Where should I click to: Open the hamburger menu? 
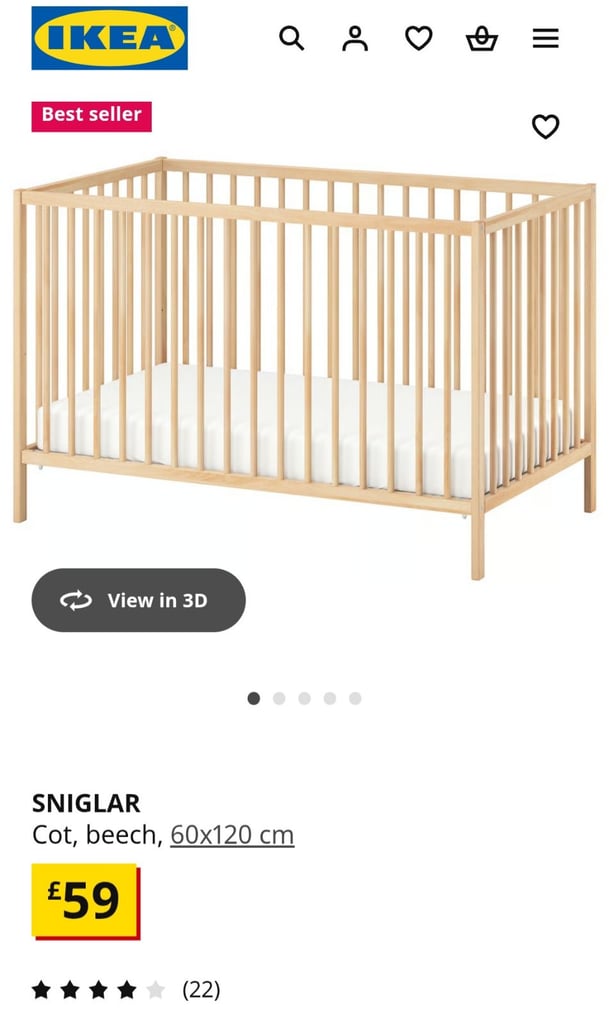545,39
